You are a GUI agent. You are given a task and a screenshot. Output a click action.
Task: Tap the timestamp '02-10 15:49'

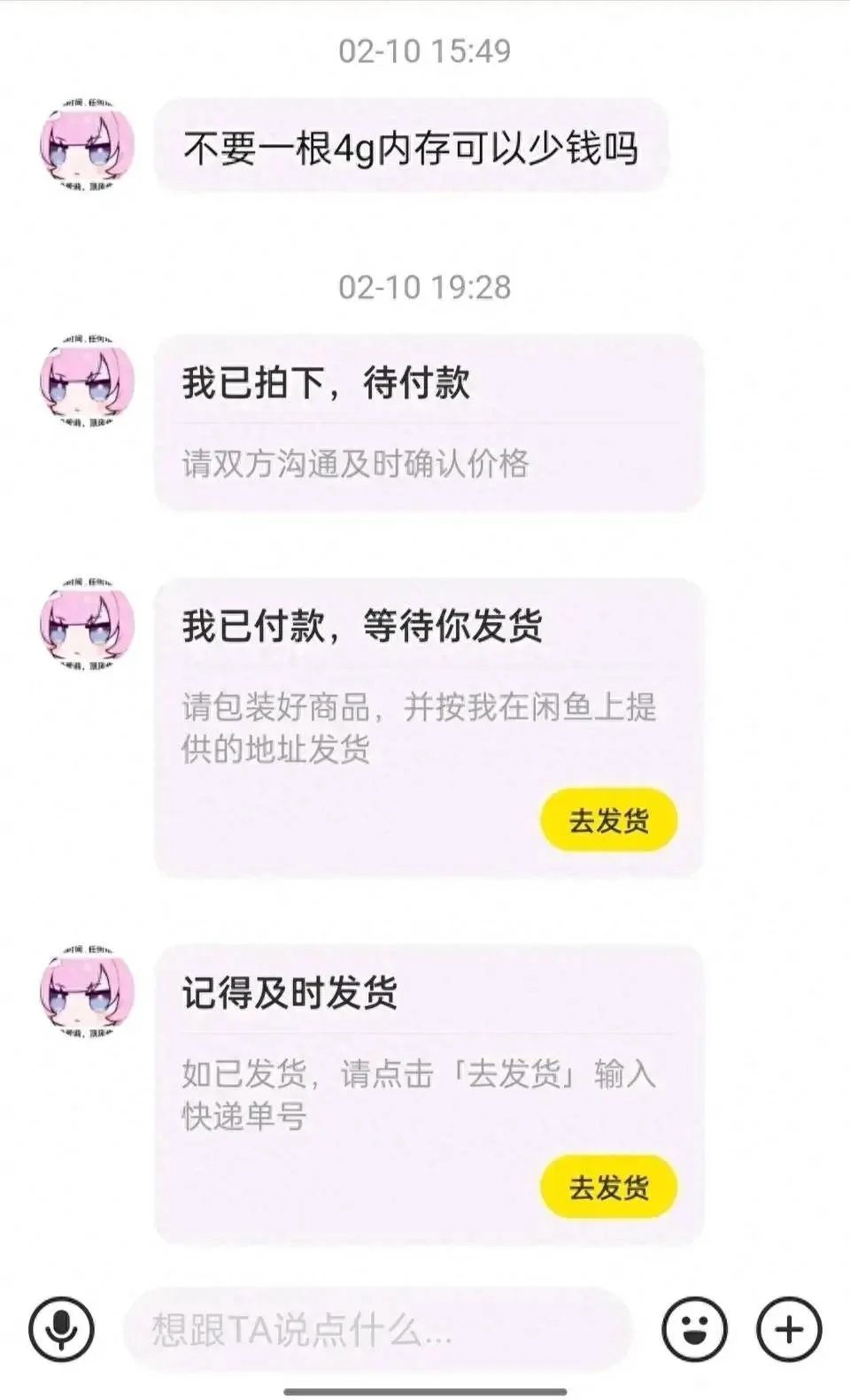pos(423,50)
